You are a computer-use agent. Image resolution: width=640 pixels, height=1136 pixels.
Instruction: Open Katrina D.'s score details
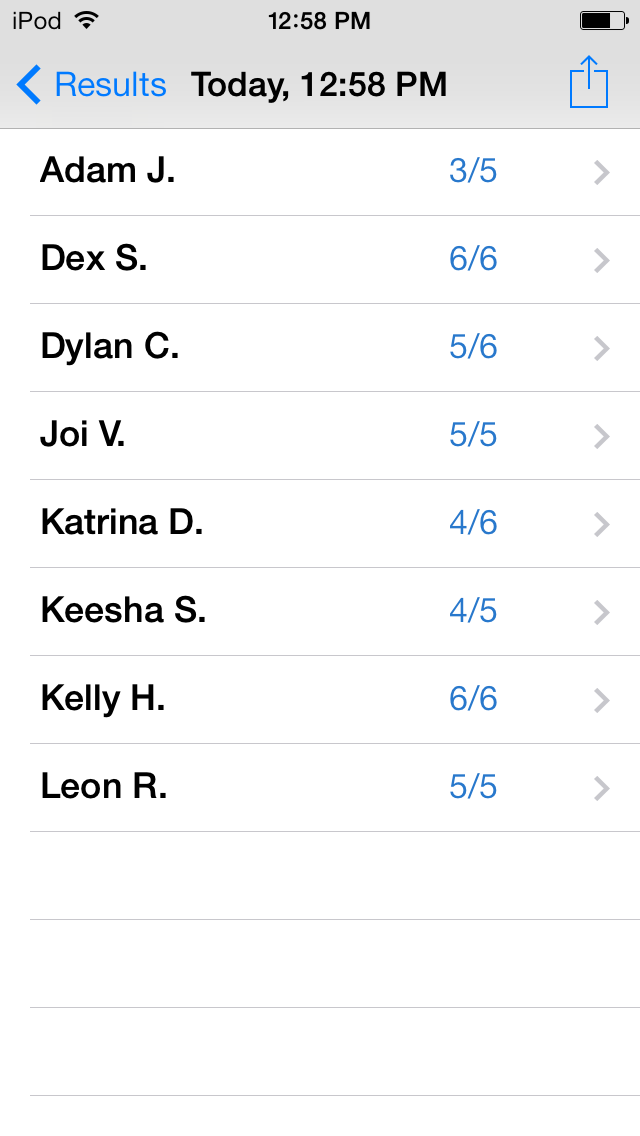click(320, 524)
